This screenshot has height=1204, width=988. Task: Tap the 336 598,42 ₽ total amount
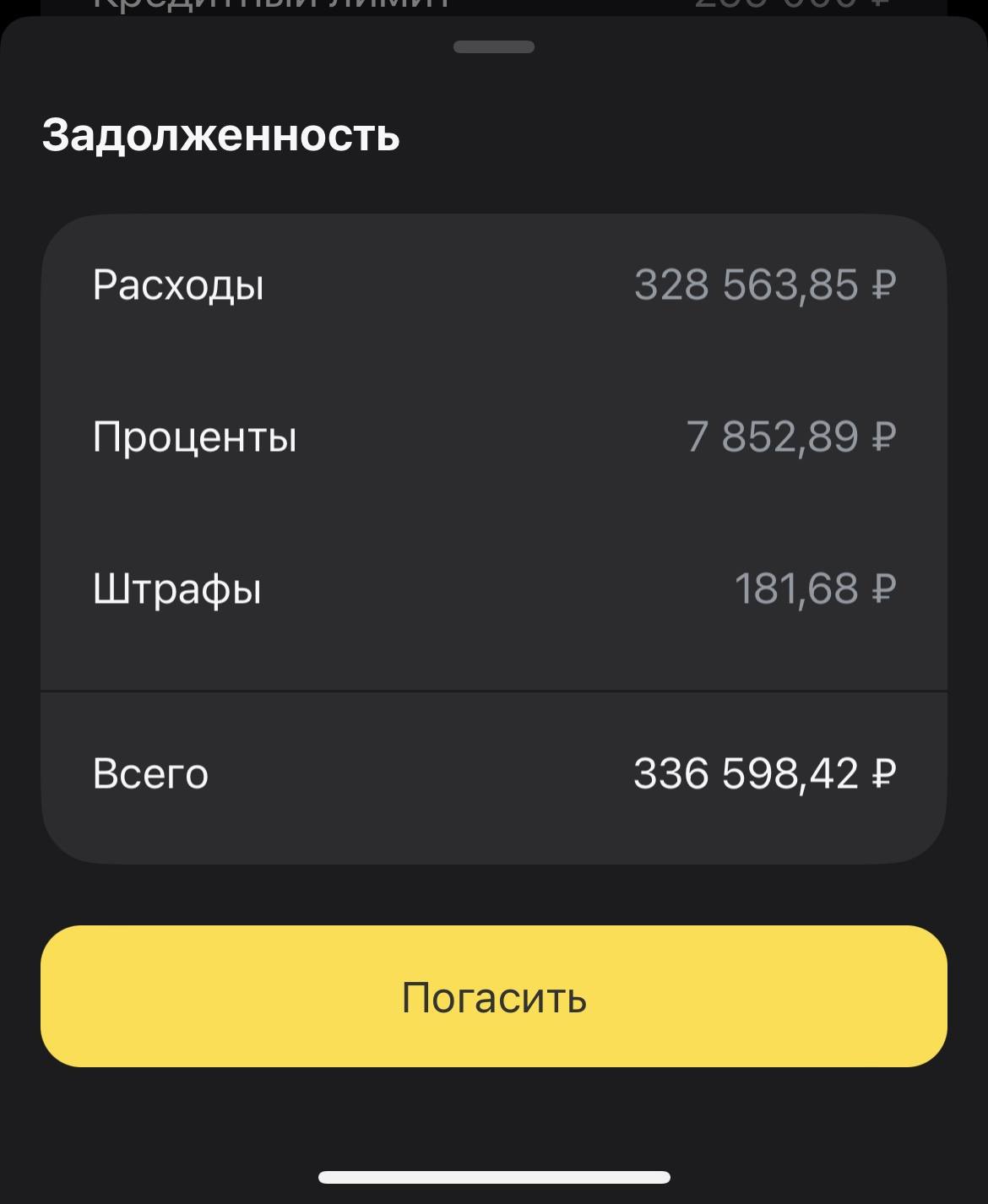pyautogui.click(x=764, y=772)
